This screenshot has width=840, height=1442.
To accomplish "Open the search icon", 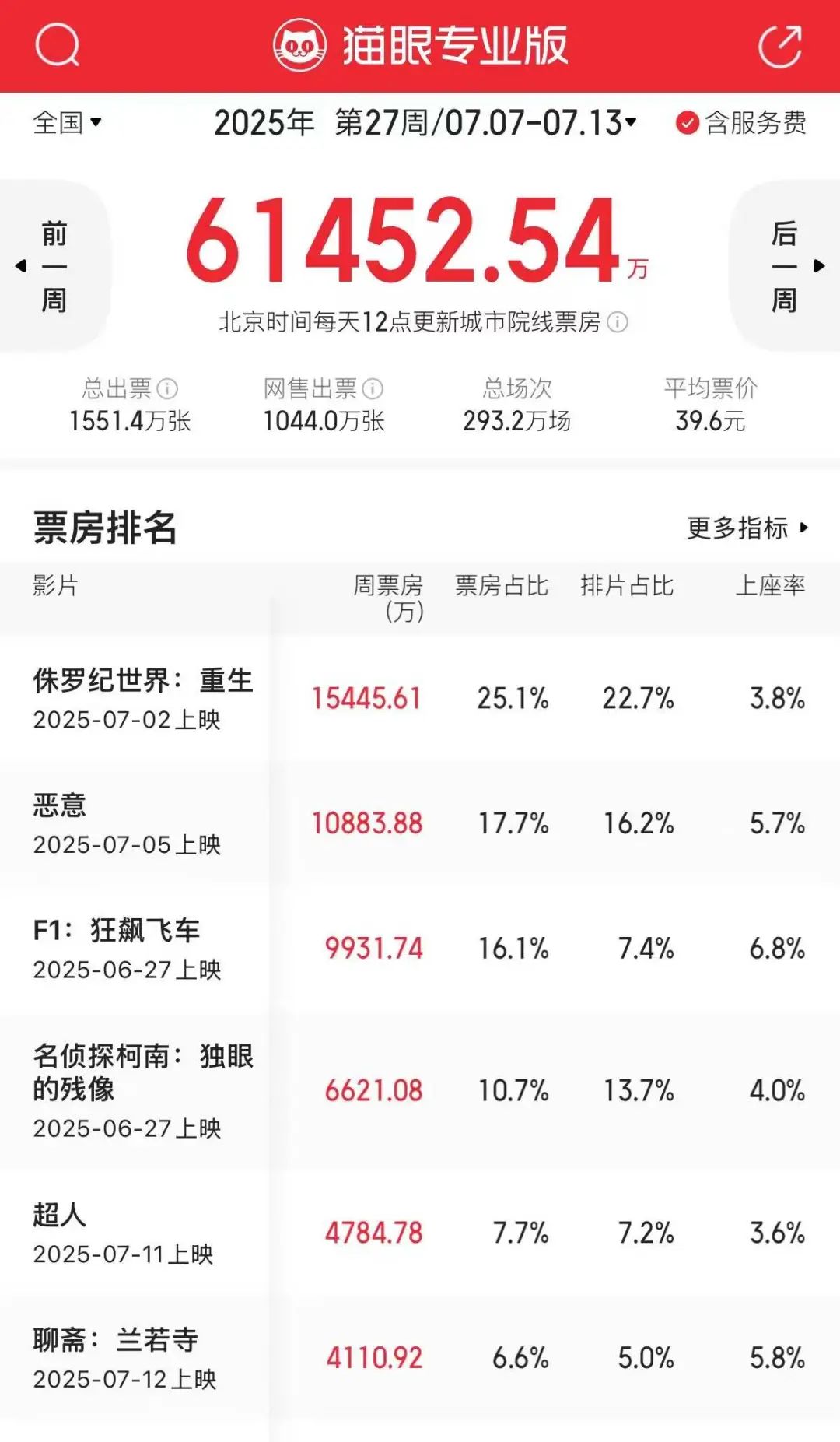I will (58, 45).
